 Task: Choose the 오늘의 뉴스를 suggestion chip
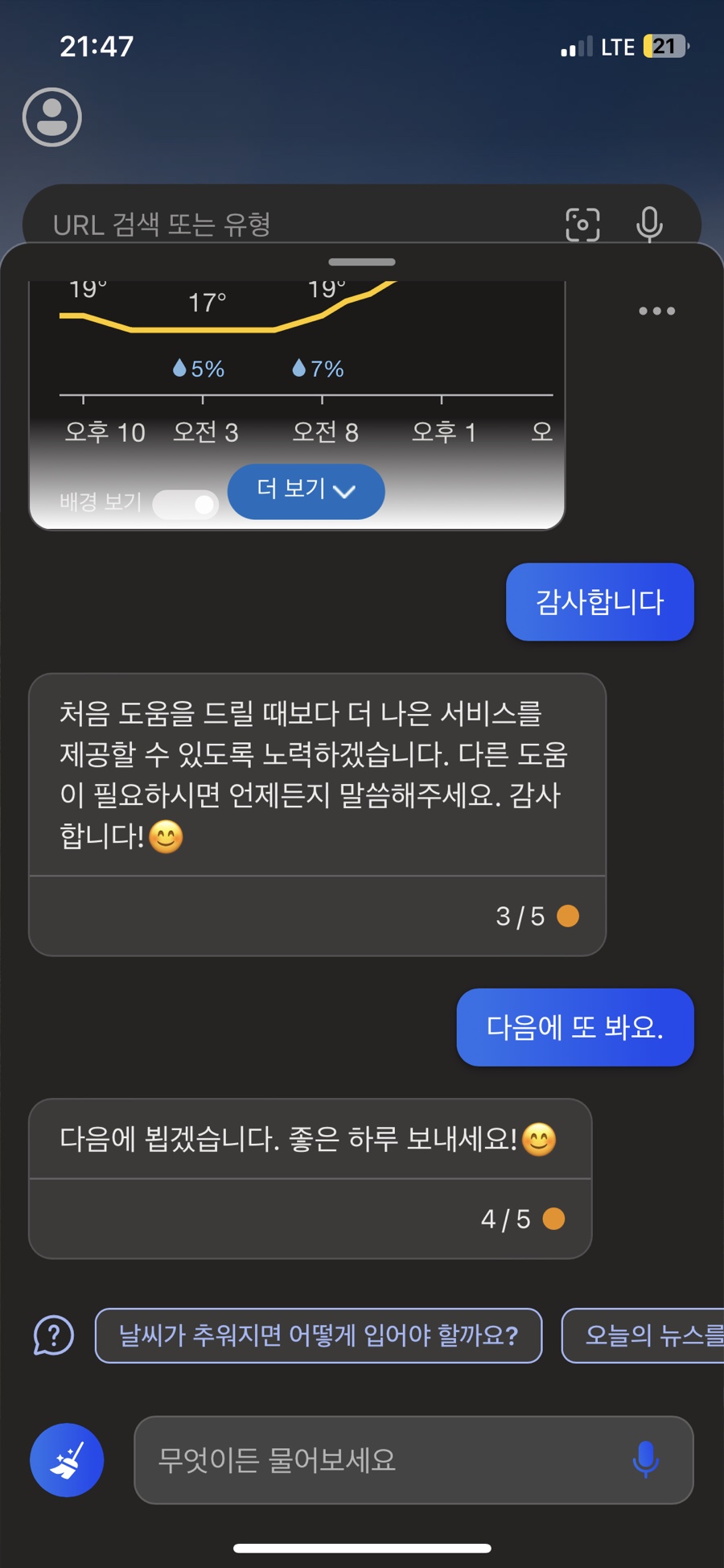point(644,1335)
